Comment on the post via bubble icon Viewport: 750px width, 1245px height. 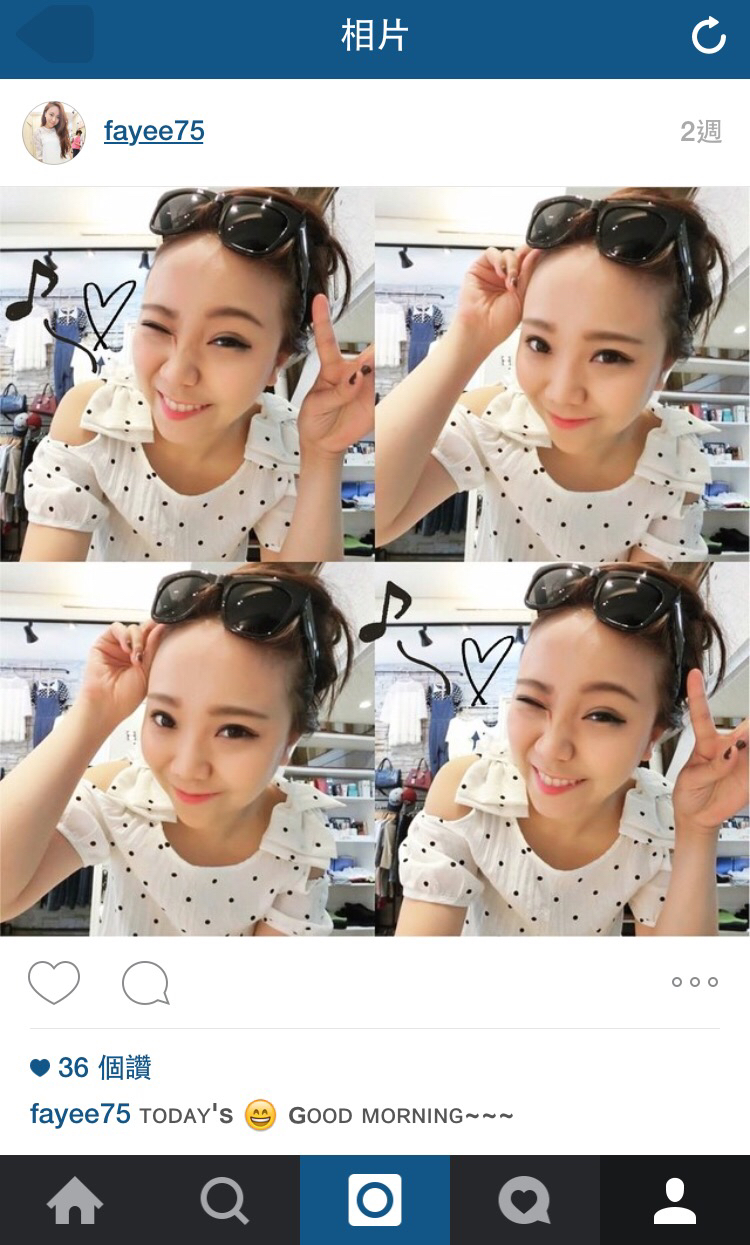pos(145,983)
